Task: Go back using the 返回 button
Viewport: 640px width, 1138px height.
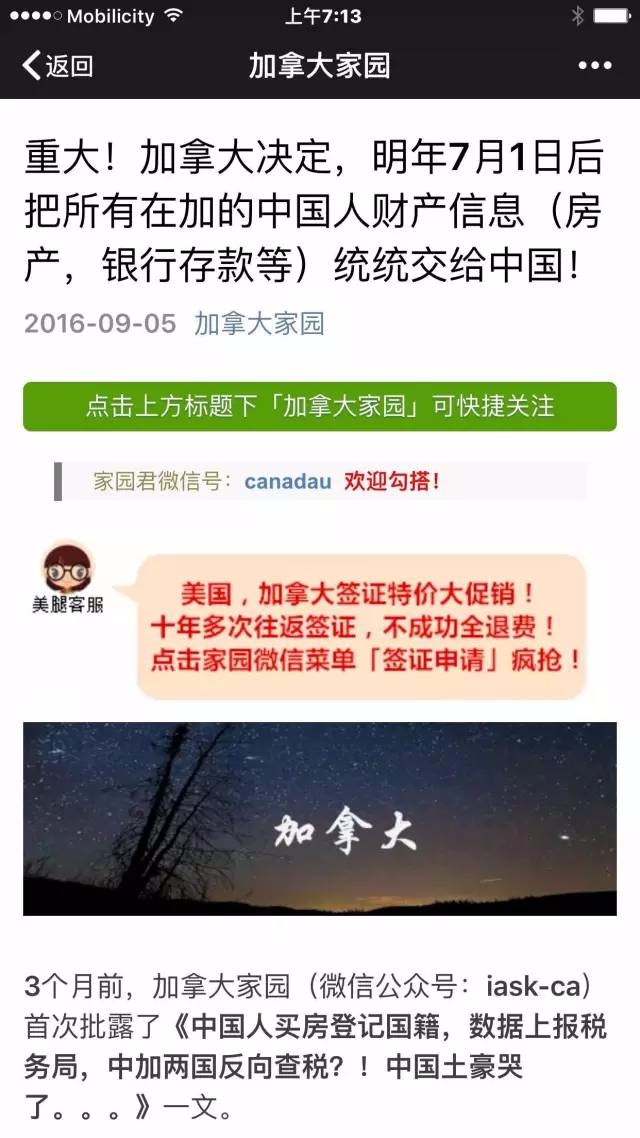Action: pyautogui.click(x=58, y=66)
